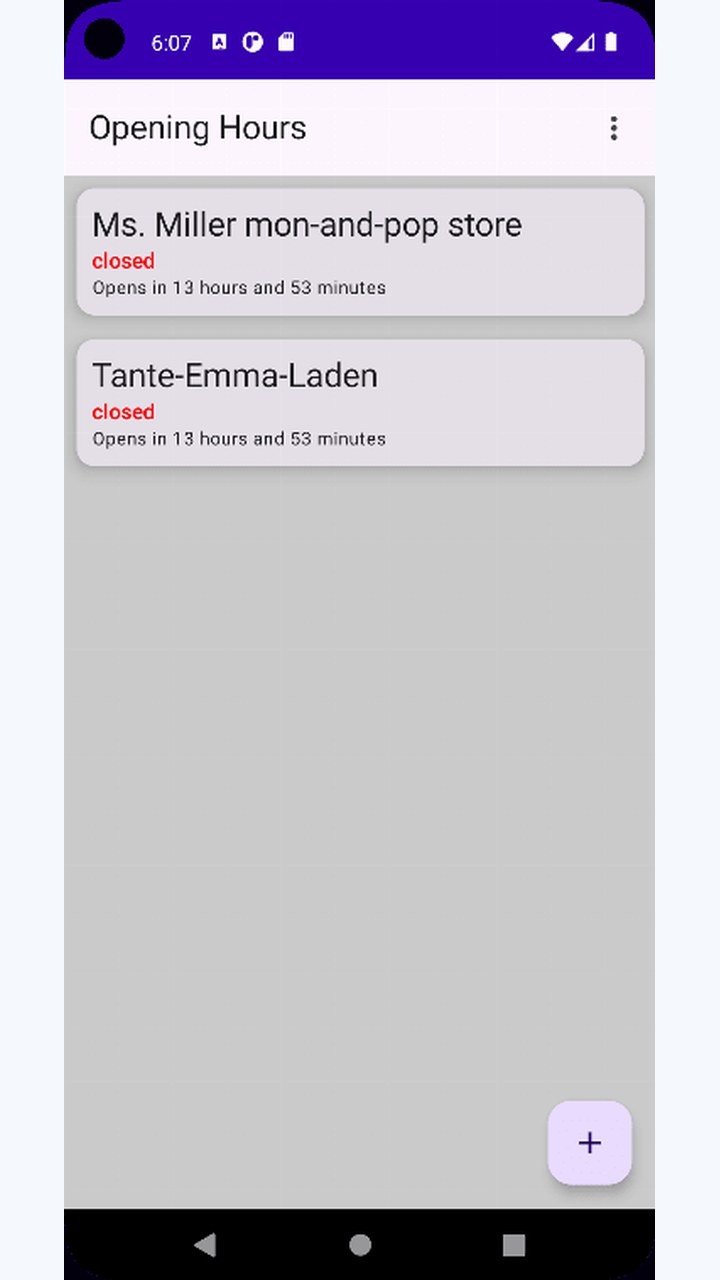Open the Tante-Emma-Laden card

coord(360,402)
